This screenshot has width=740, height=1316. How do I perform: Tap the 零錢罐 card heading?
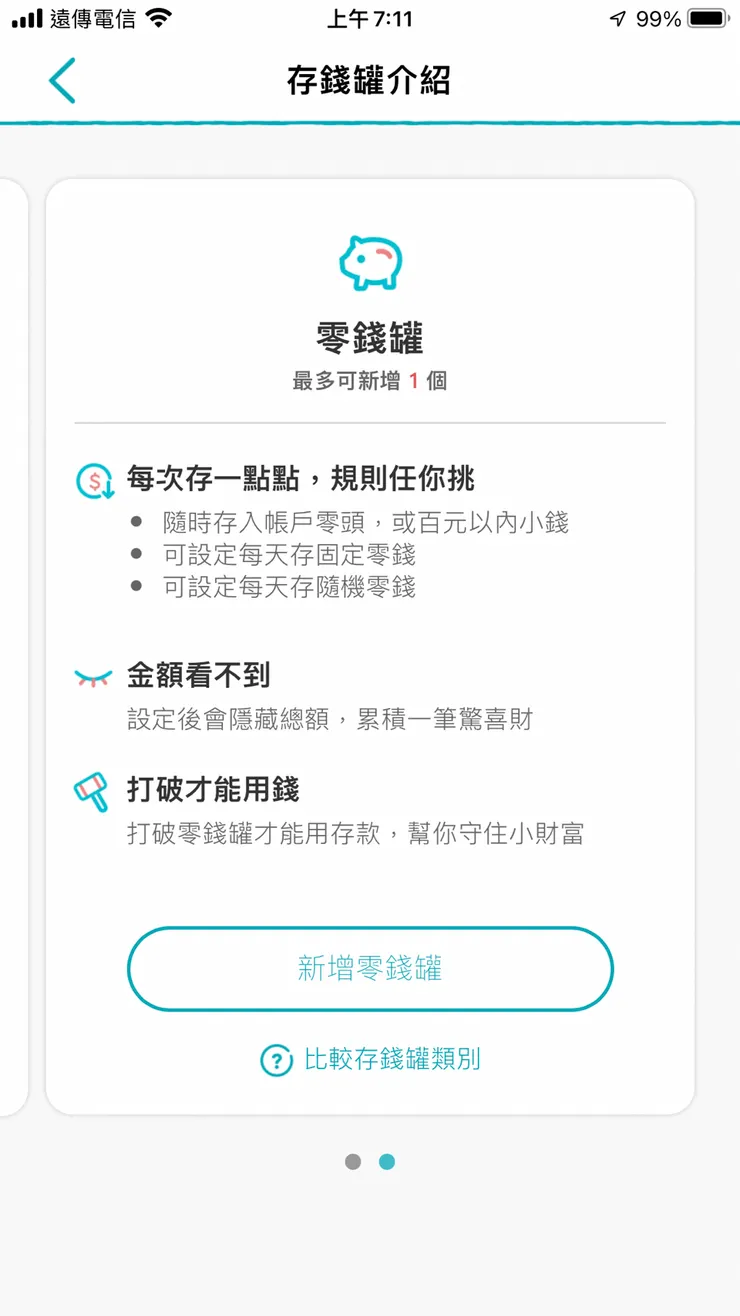370,340
